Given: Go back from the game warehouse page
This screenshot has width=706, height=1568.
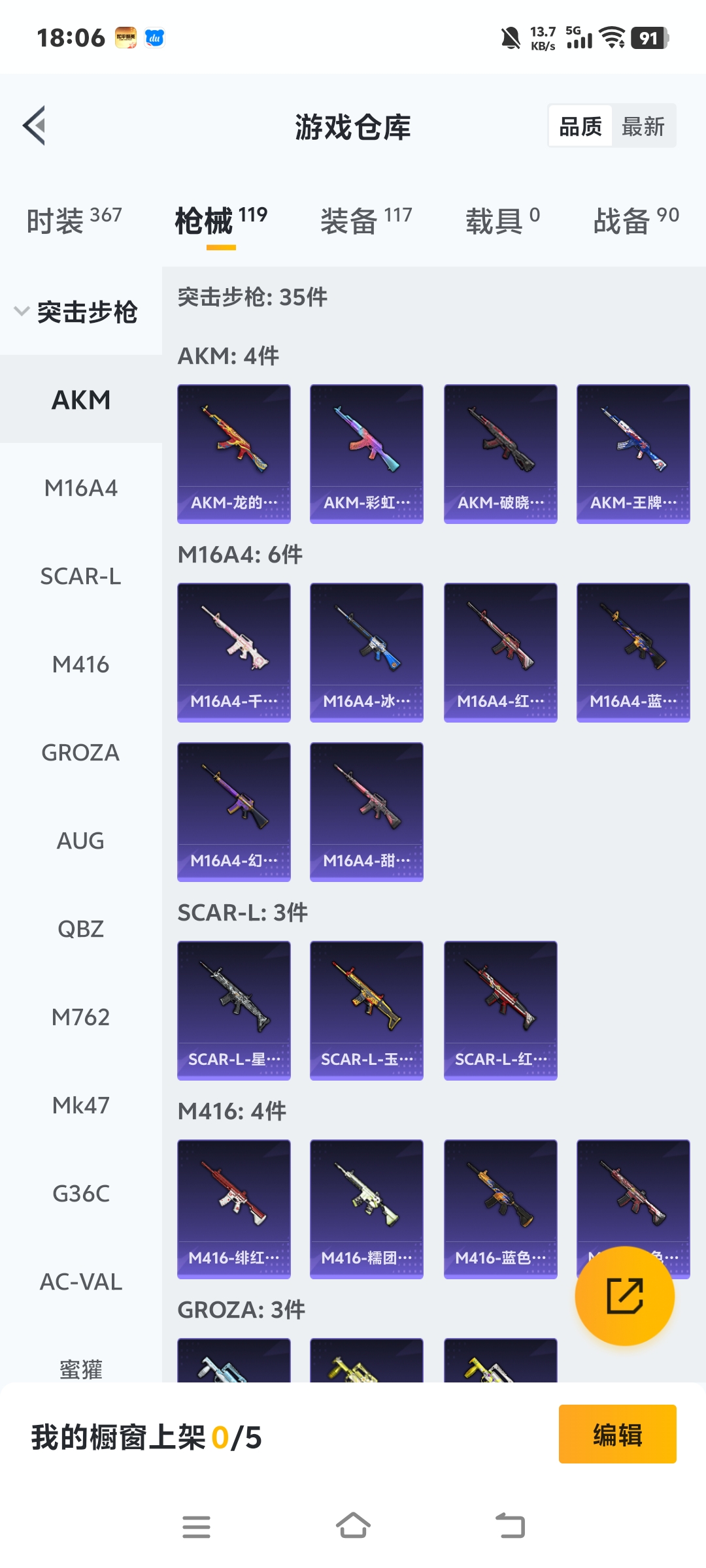Looking at the screenshot, I should click(34, 125).
